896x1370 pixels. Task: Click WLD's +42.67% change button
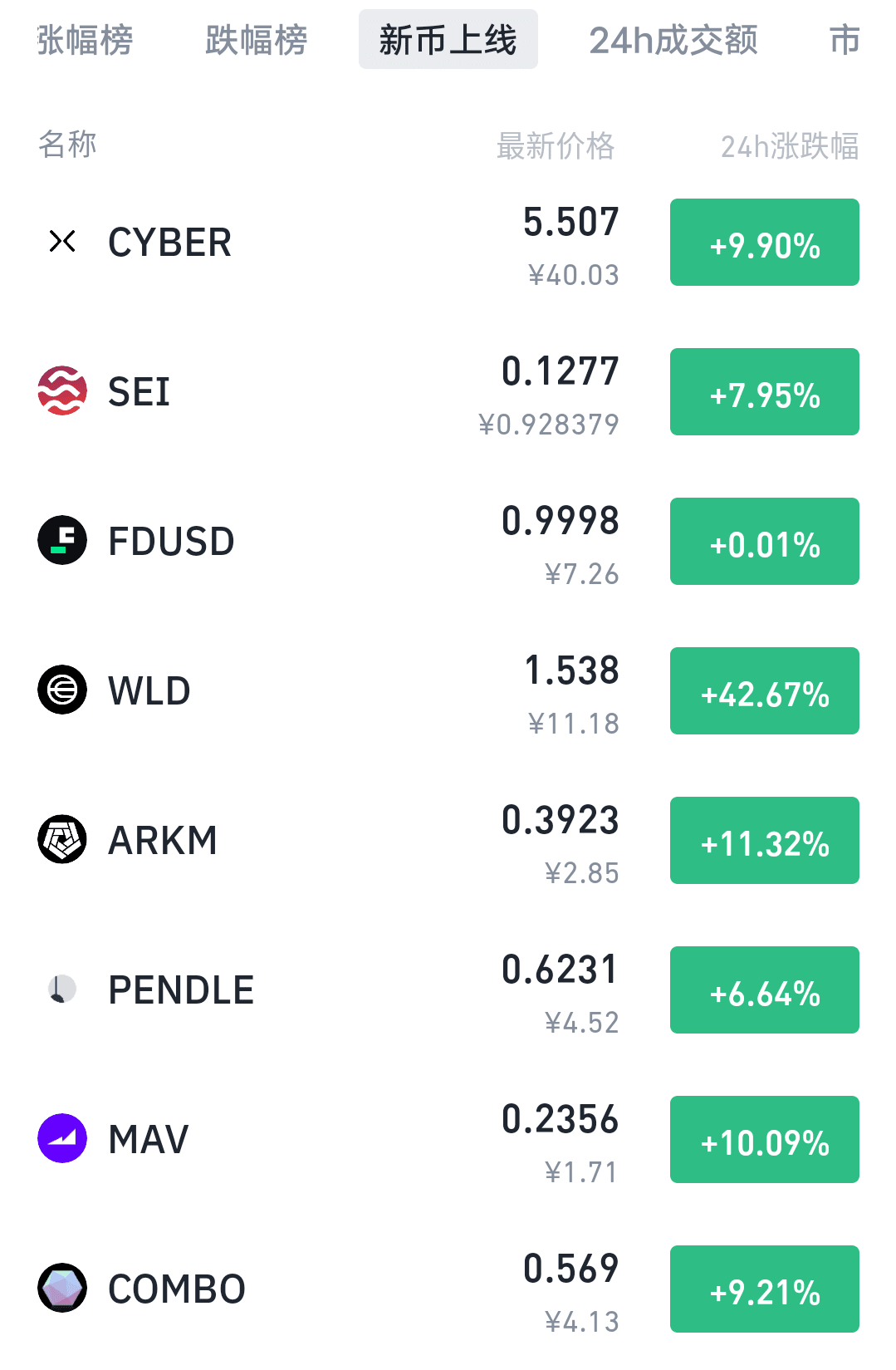click(764, 690)
